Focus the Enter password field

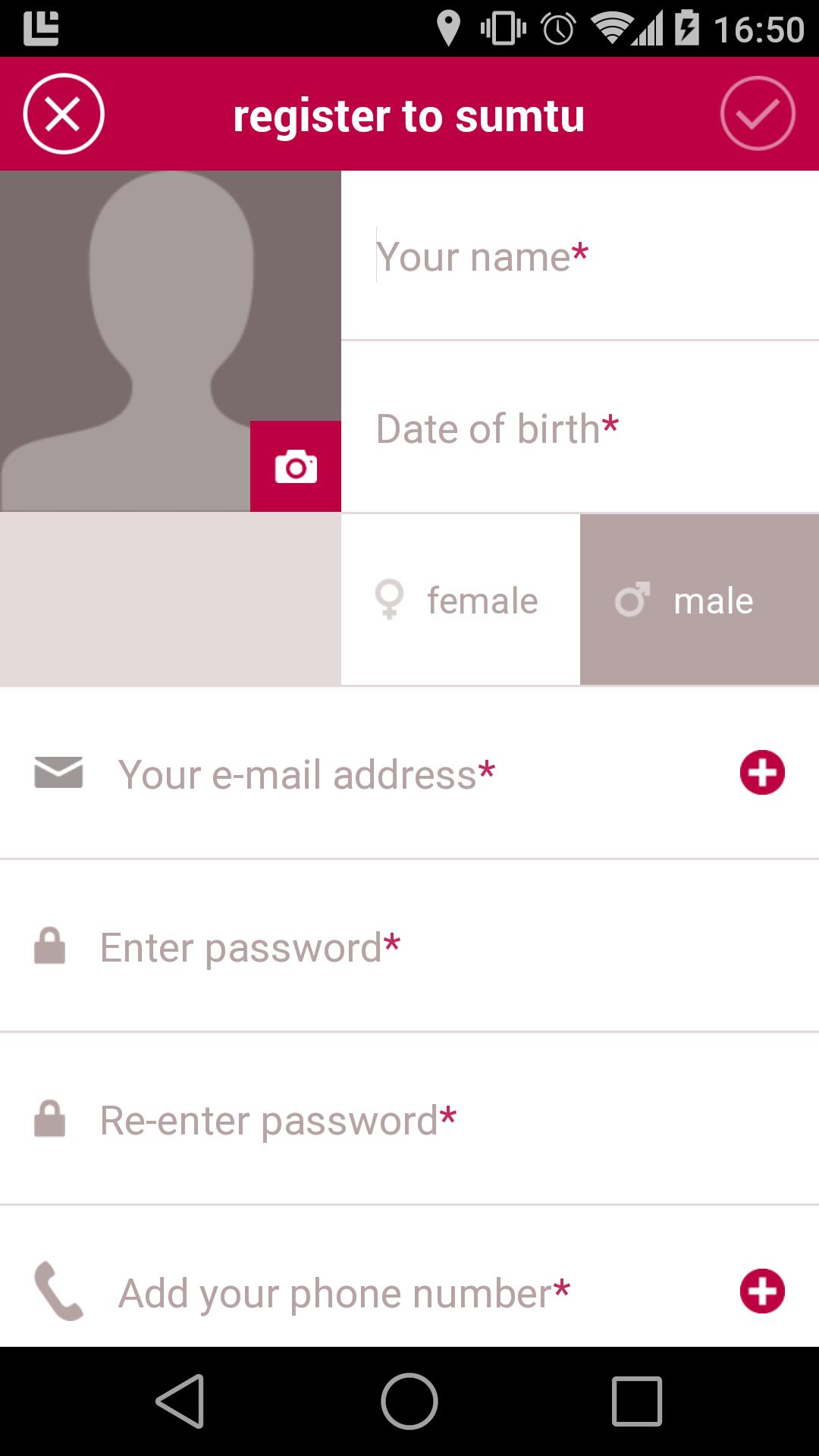[409, 947]
